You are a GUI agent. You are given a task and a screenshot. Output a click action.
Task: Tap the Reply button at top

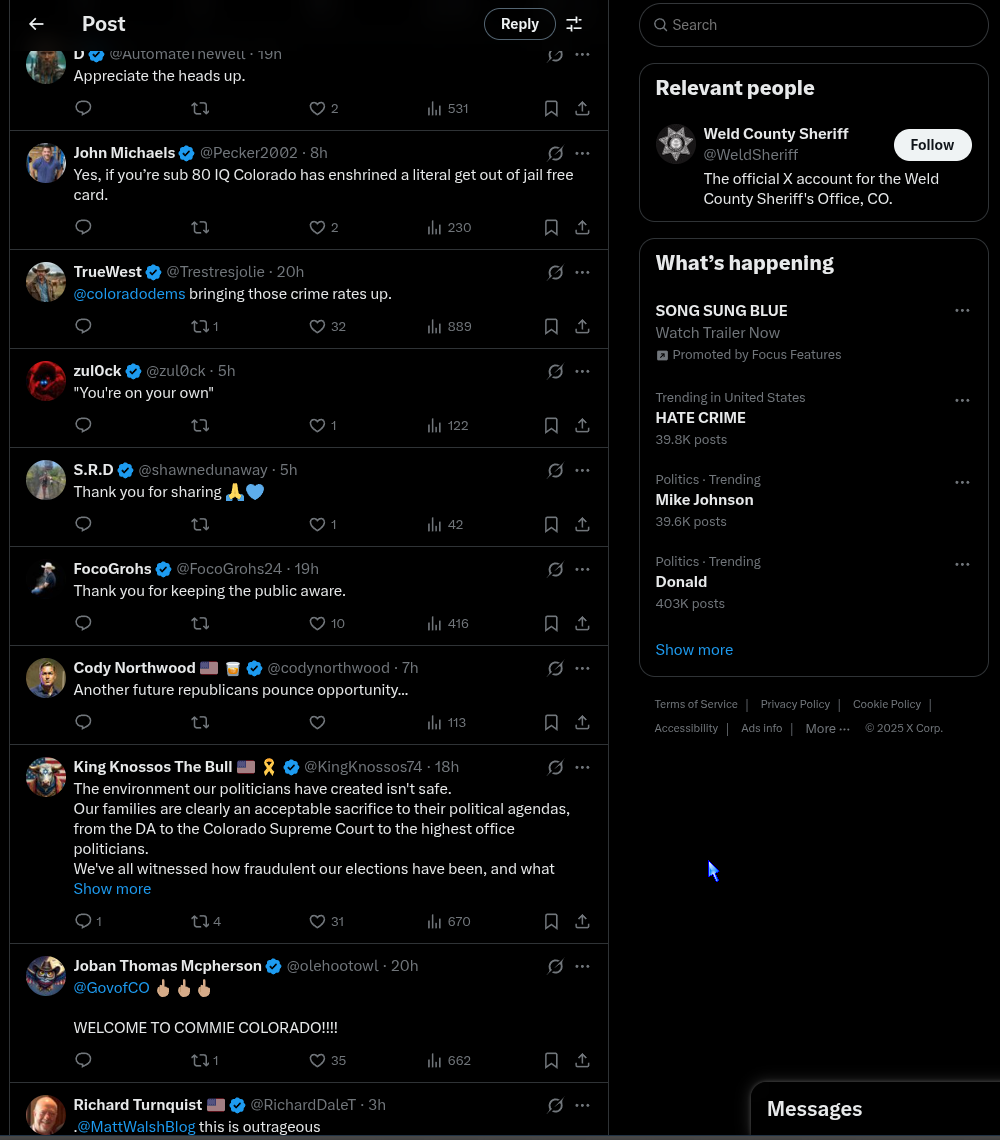[x=519, y=24]
